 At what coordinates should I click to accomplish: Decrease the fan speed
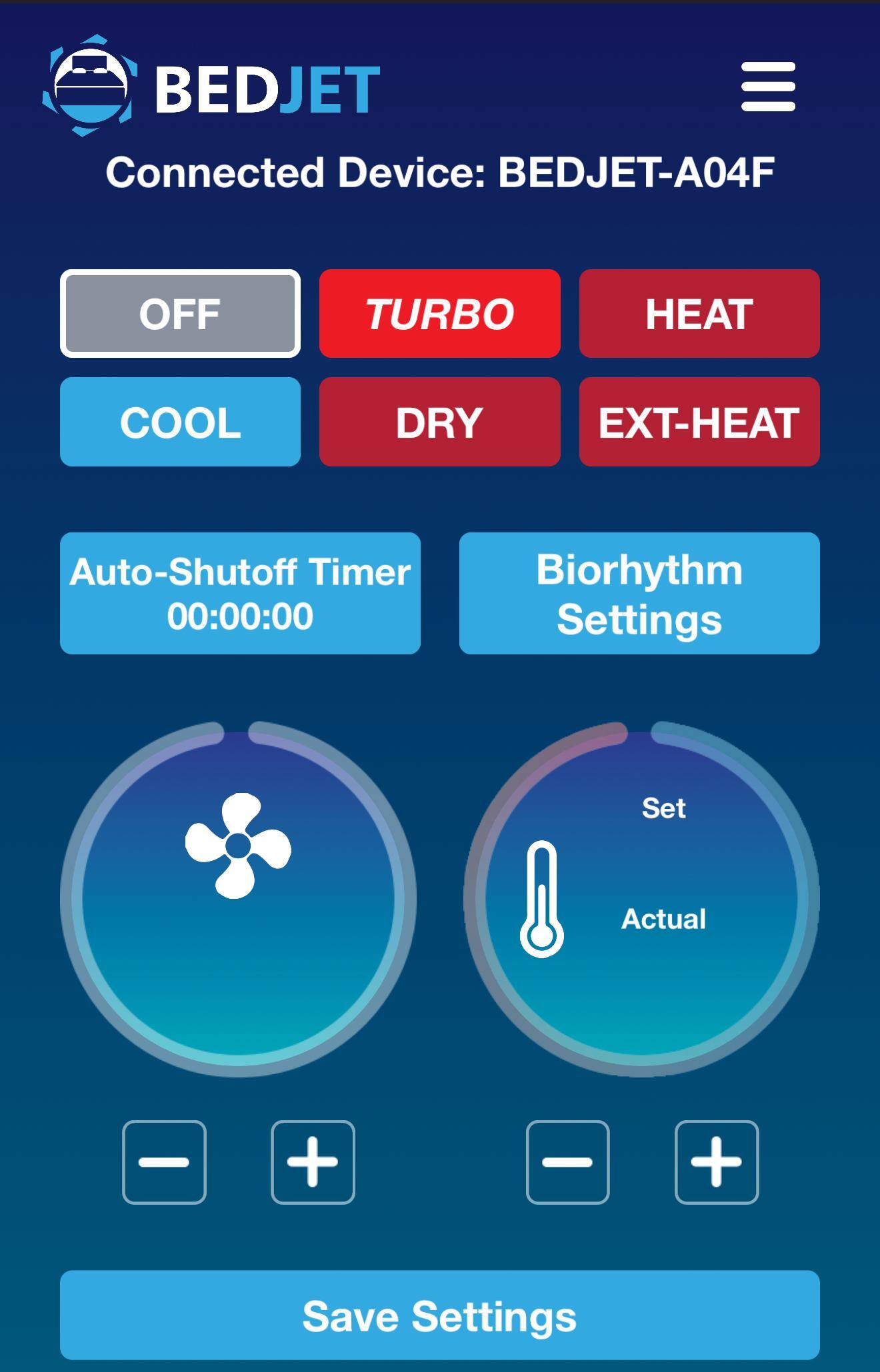164,1162
